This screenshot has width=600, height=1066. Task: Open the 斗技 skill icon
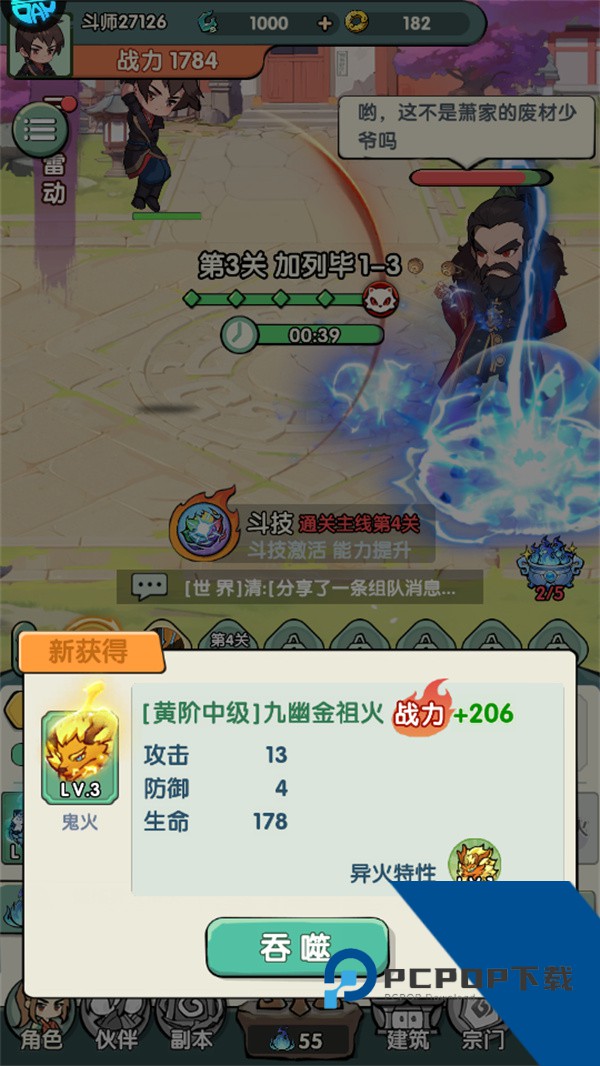tap(203, 527)
